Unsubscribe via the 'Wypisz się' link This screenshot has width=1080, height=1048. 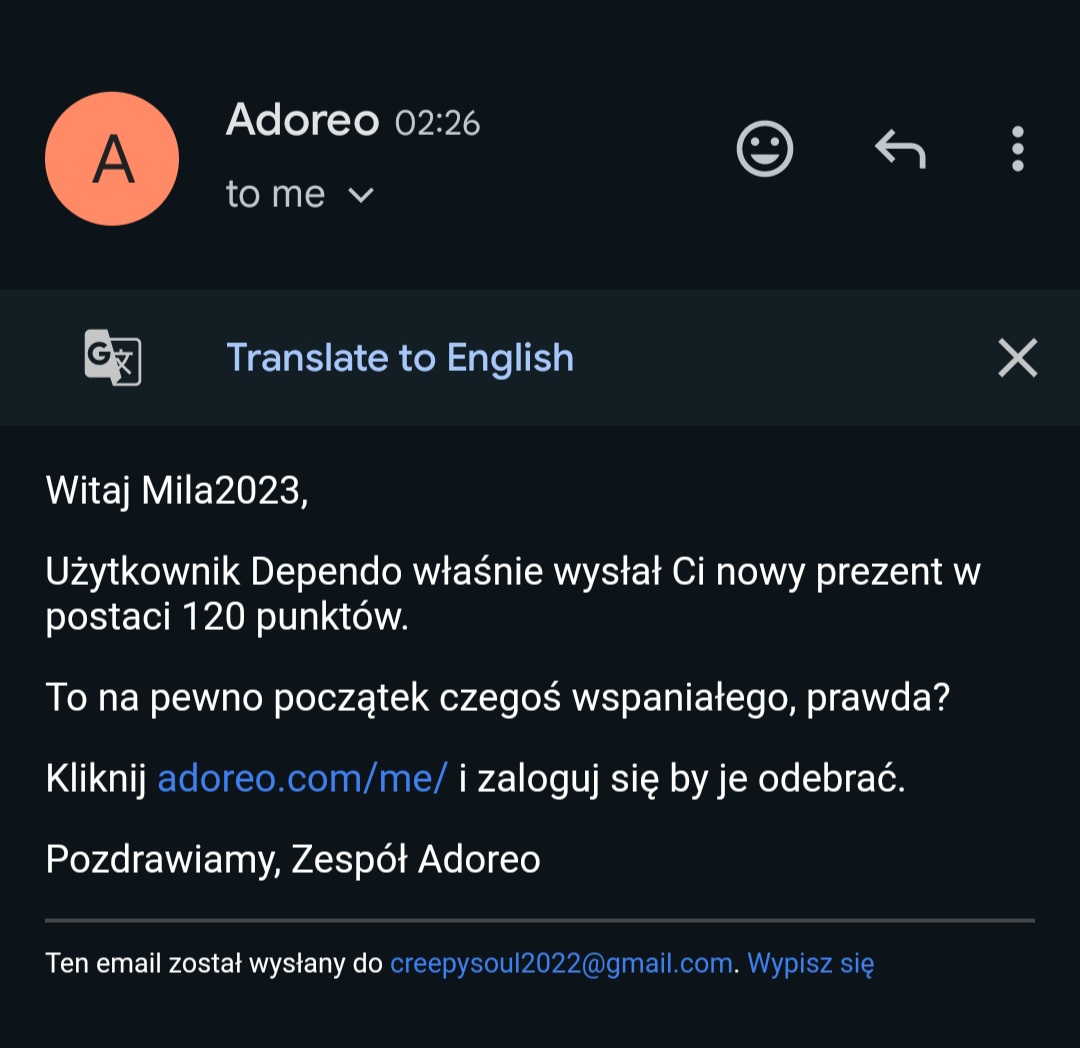810,964
